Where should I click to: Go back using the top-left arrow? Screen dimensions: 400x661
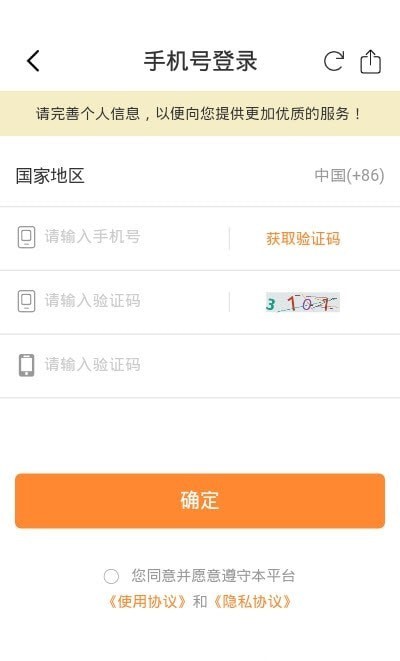click(x=33, y=61)
